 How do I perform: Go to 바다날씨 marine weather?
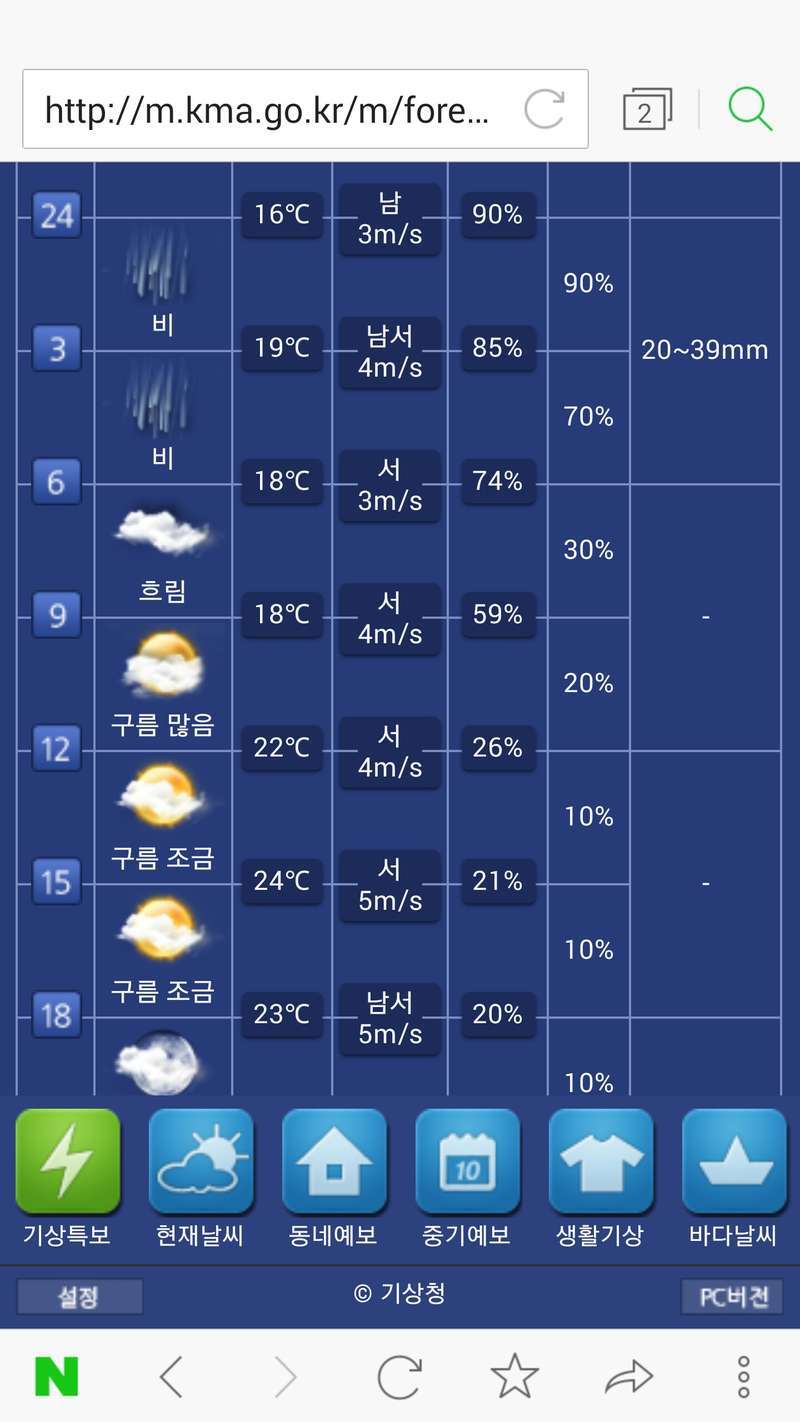click(733, 1178)
